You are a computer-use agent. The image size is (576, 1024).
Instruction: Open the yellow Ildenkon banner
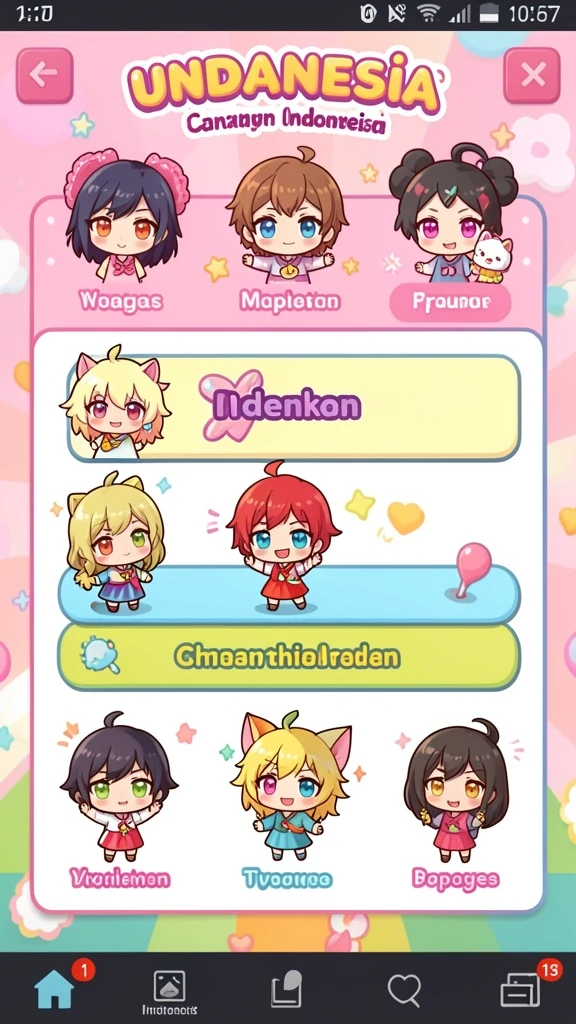point(293,408)
